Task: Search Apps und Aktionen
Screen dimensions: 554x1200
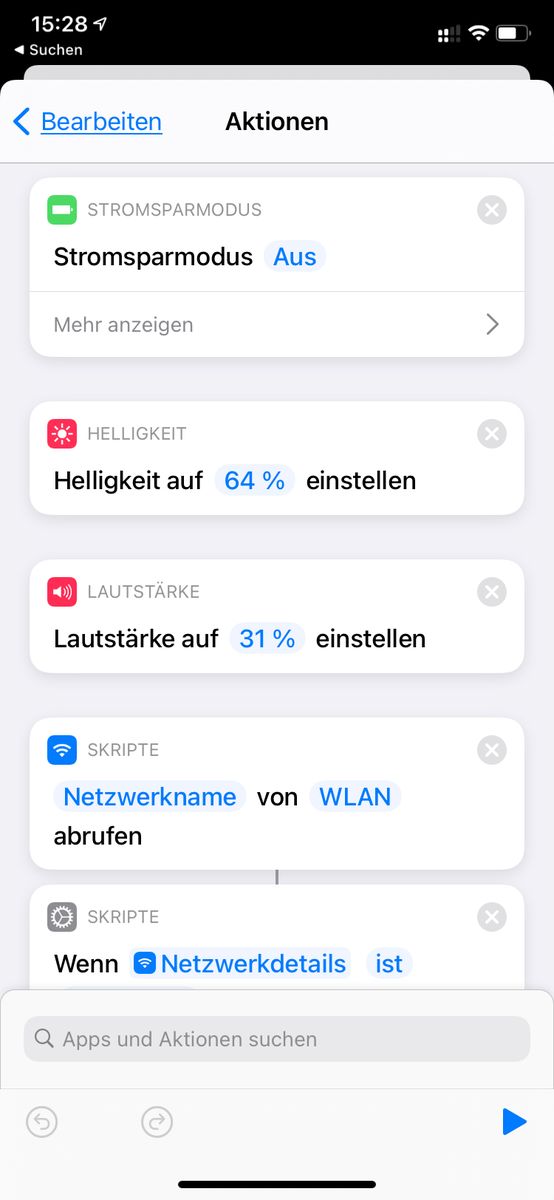Action: pyautogui.click(x=277, y=1039)
